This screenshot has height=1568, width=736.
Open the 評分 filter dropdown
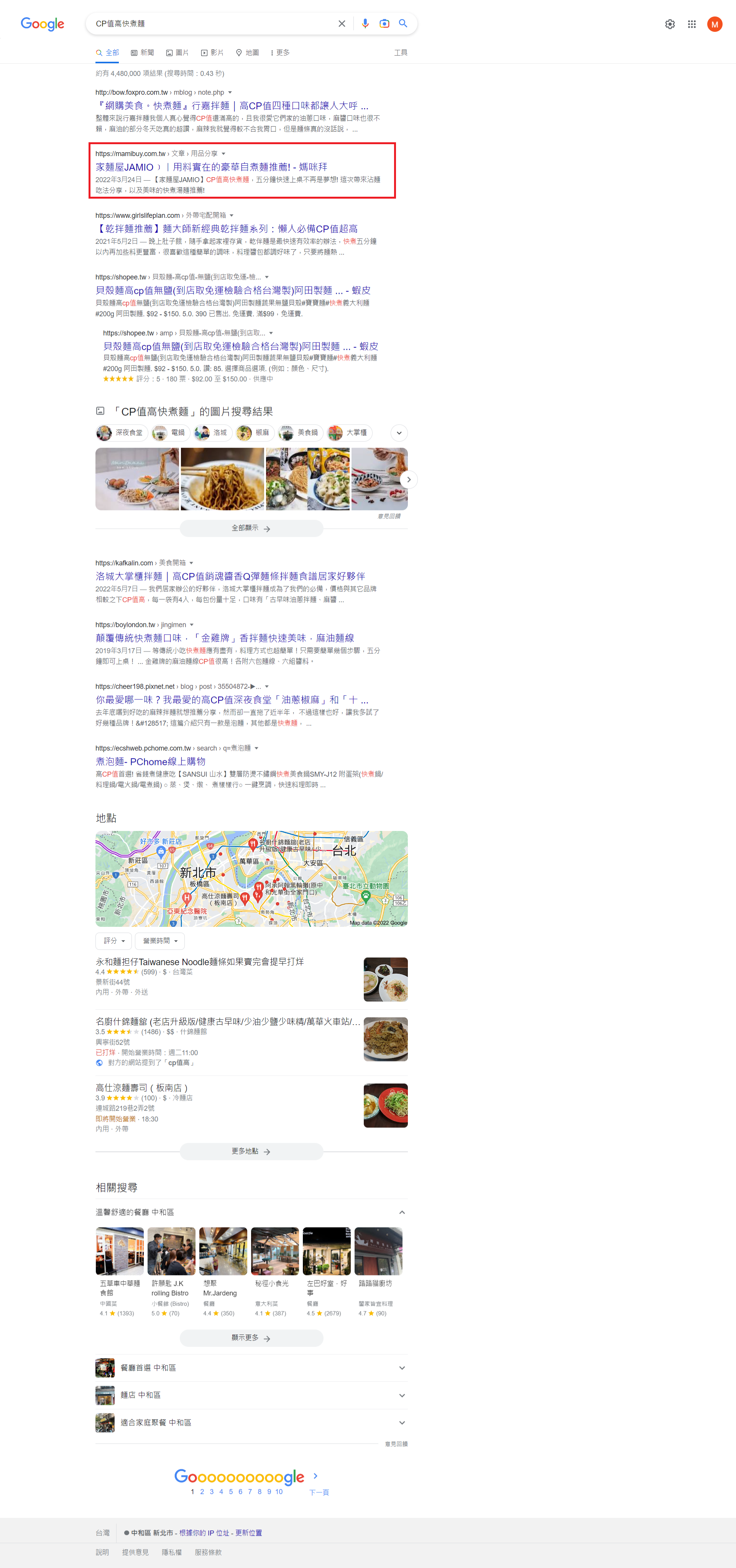[113, 941]
